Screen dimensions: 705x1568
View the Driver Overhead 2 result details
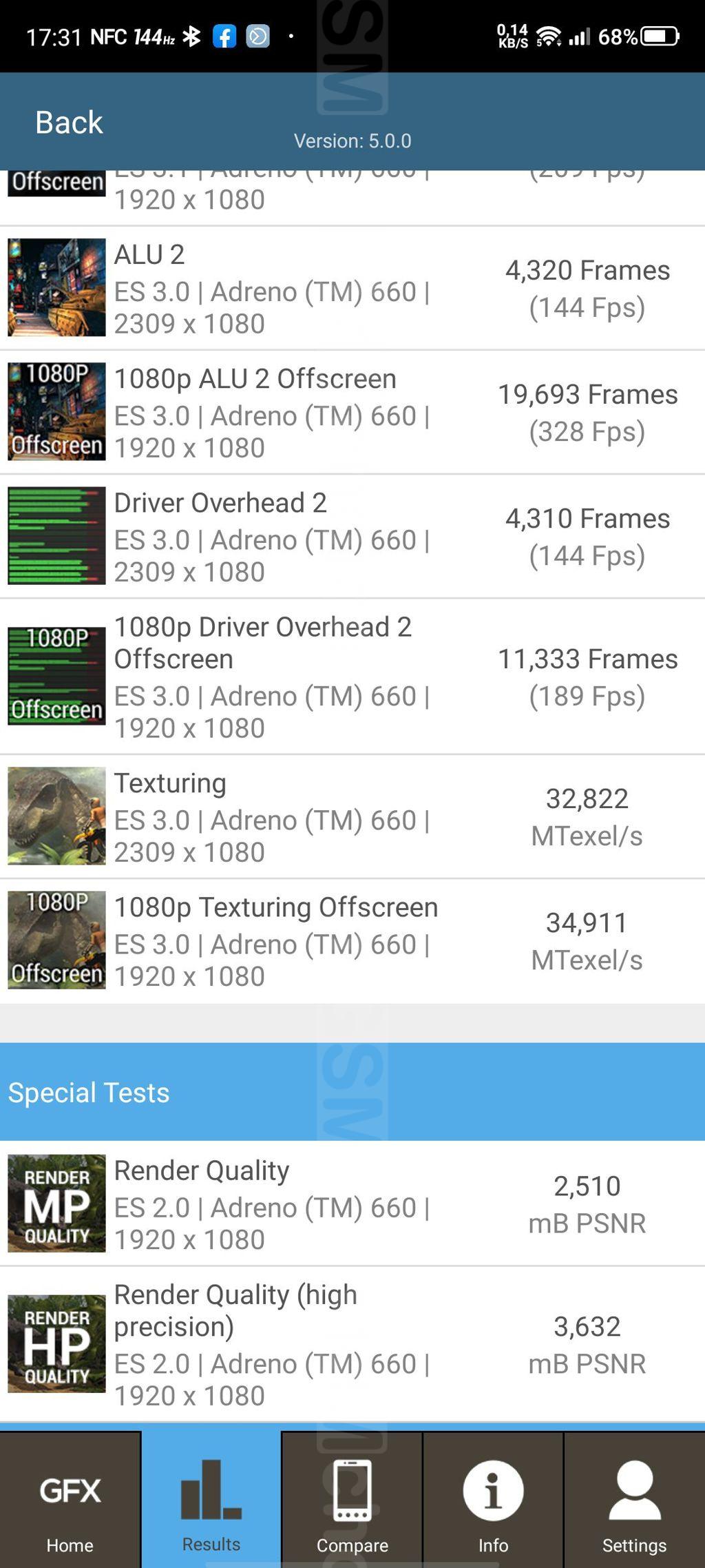[352, 537]
